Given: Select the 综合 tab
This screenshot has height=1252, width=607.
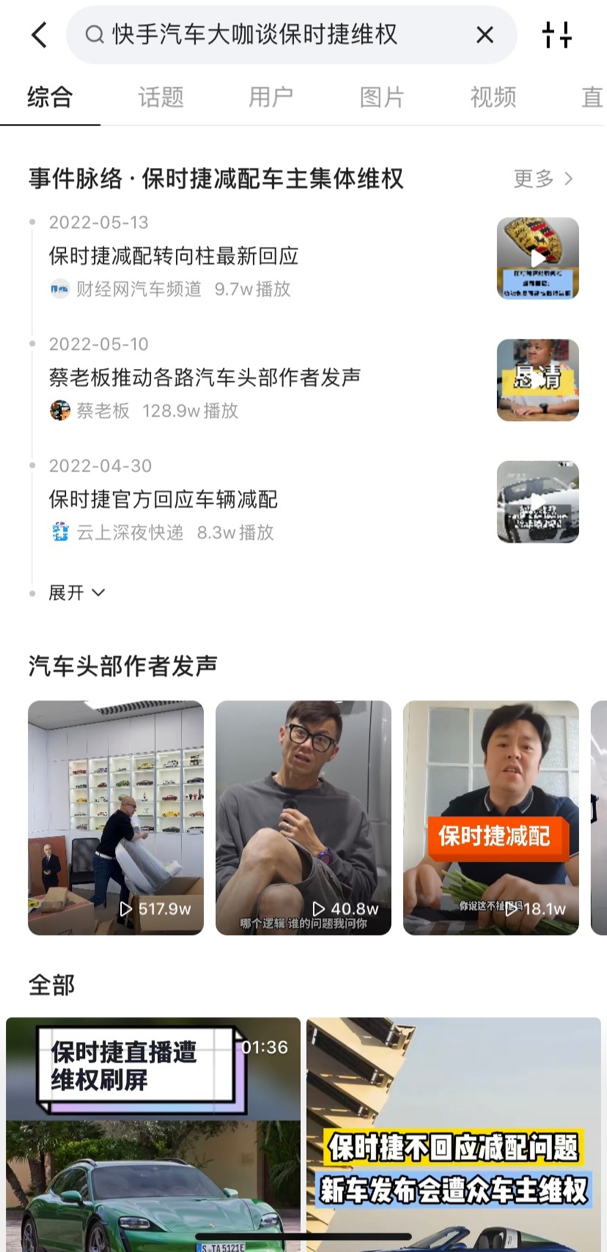Looking at the screenshot, I should (x=50, y=97).
